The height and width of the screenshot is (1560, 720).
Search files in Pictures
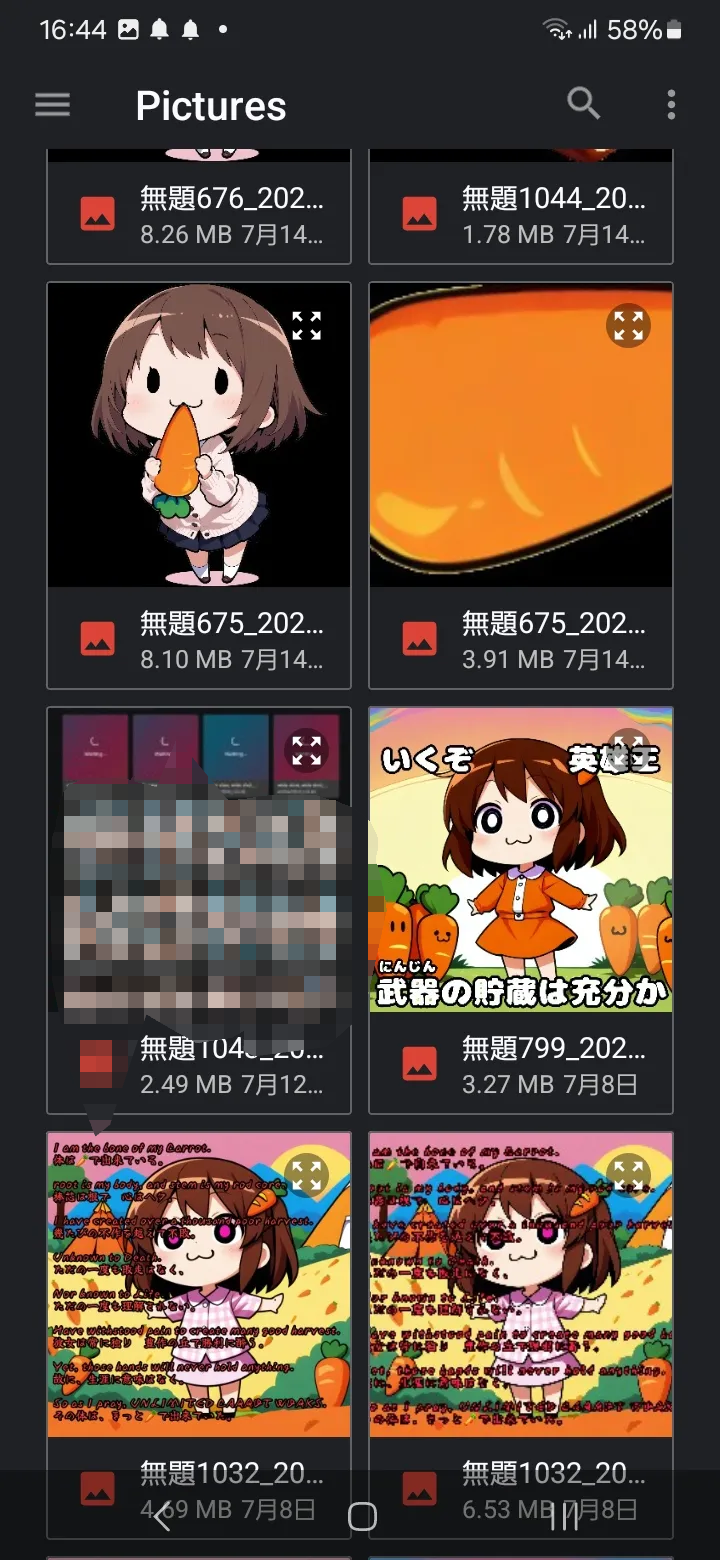click(583, 103)
